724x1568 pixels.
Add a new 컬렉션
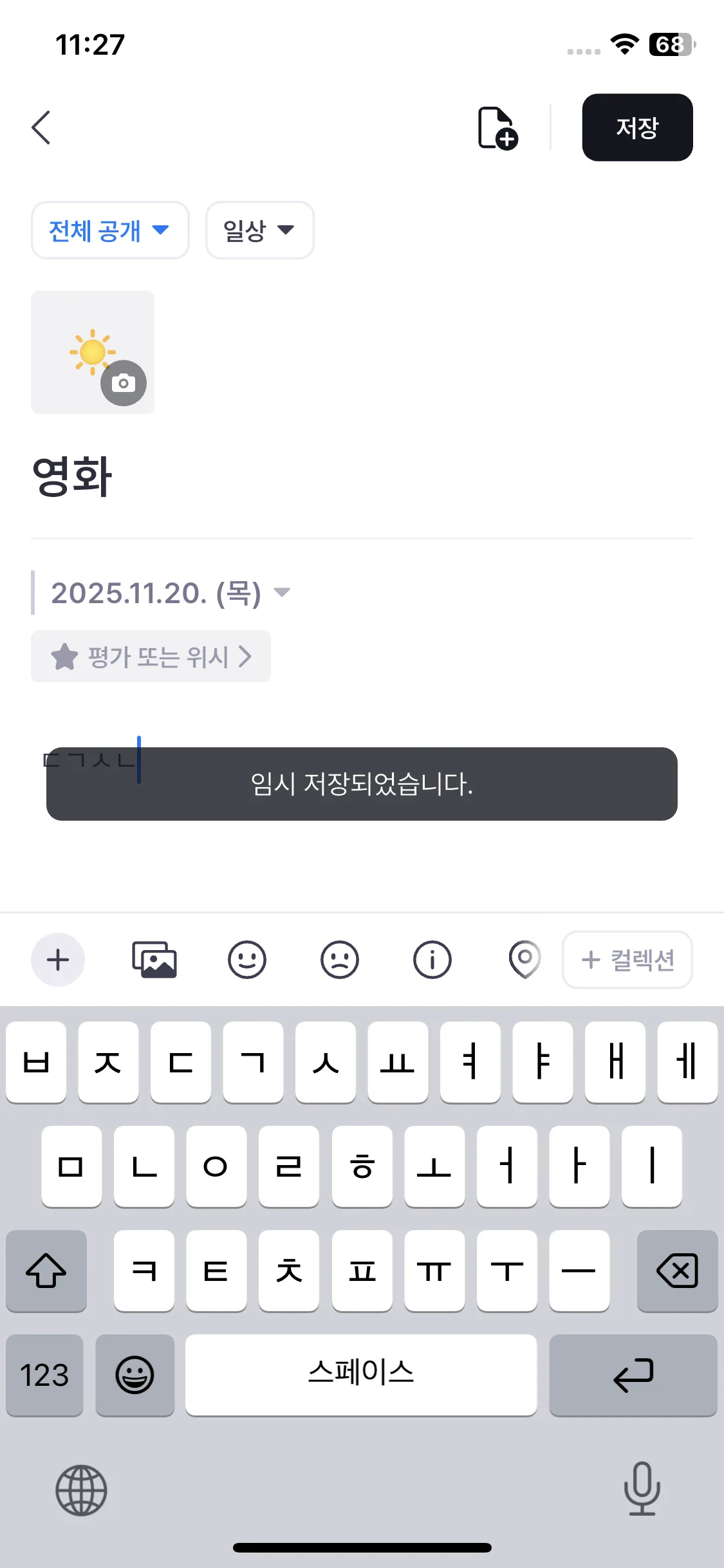[x=627, y=960]
